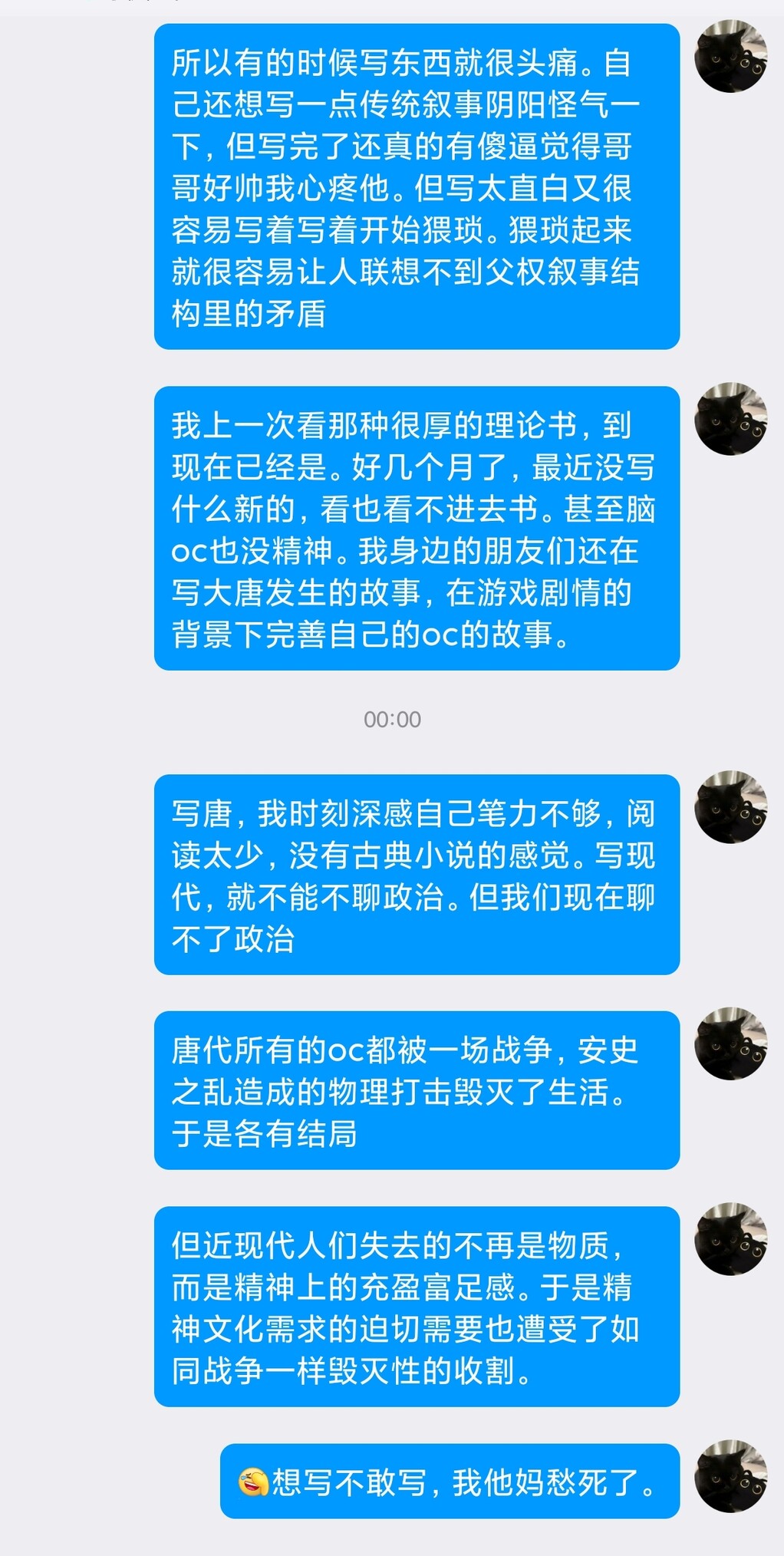Tap avatar beside the 唐代所有的oc message
784x1556 pixels.
click(730, 1043)
